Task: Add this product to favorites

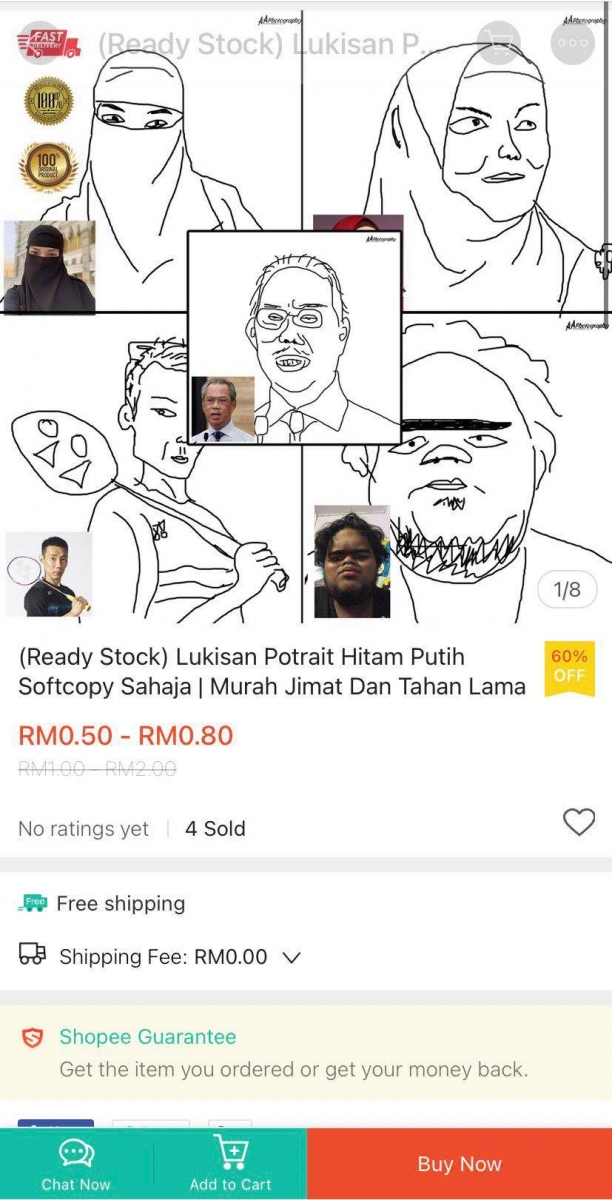Action: tap(579, 822)
